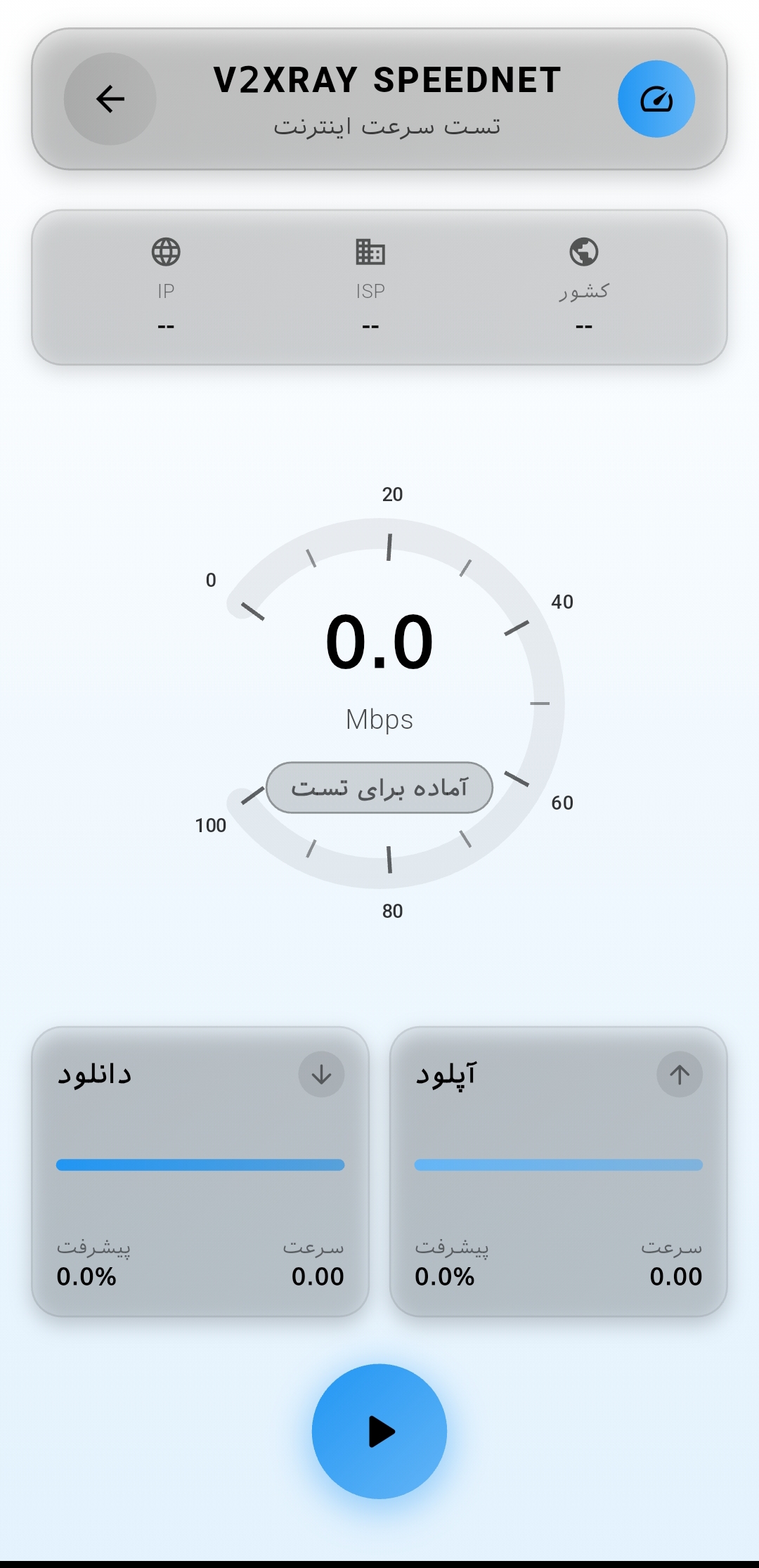Click the building icon above ISP
This screenshot has width=759, height=1568.
[x=371, y=251]
